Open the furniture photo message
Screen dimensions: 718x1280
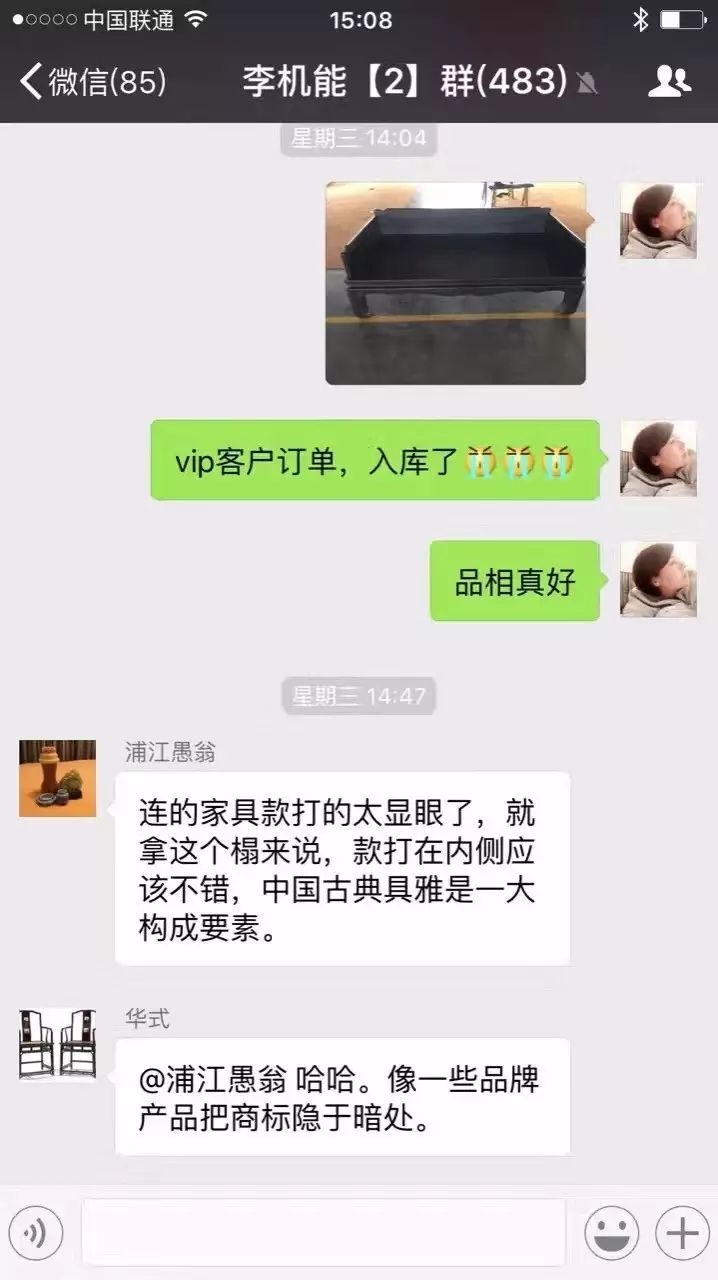coord(455,283)
